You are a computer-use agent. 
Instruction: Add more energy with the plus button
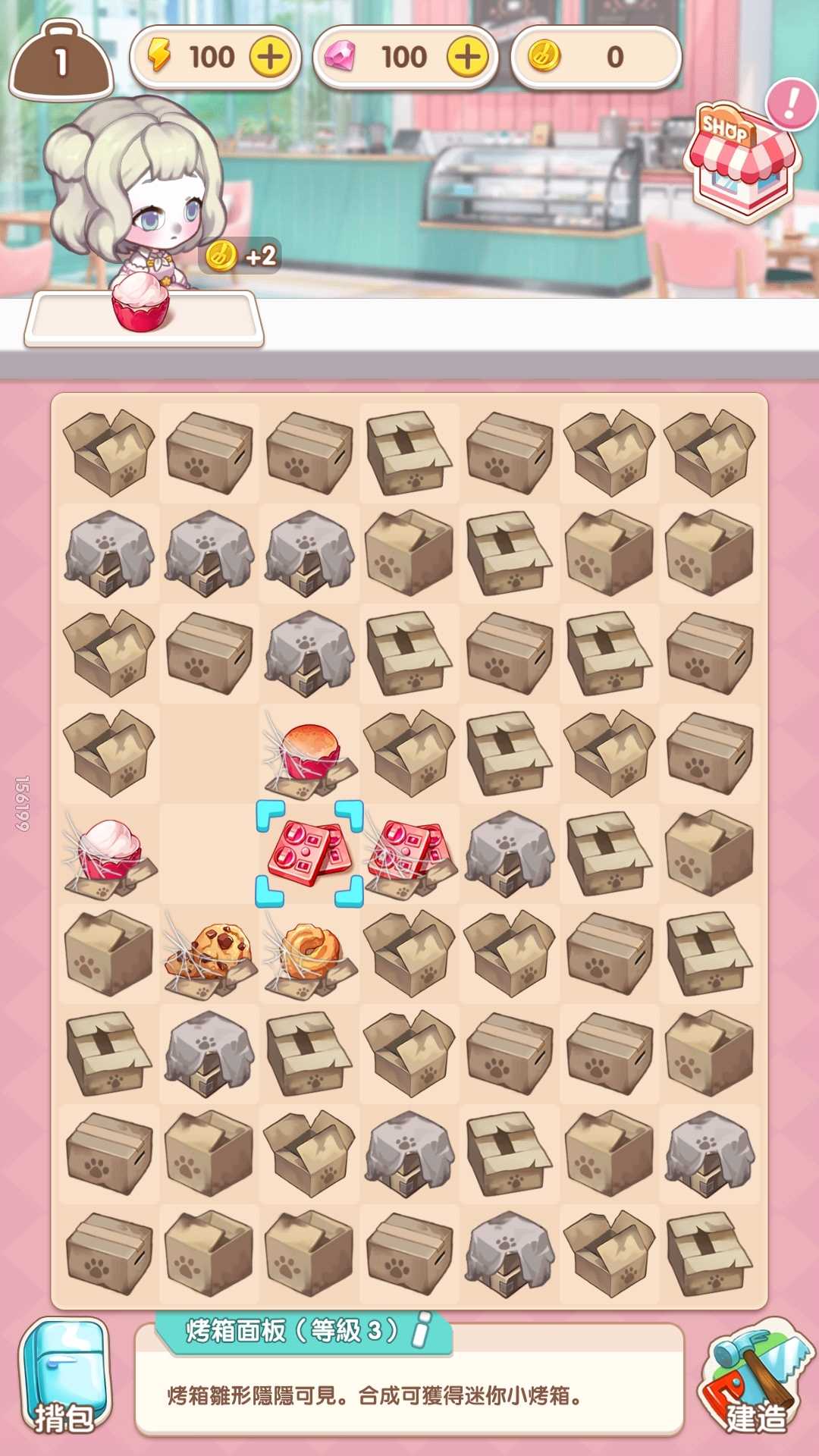point(270,58)
